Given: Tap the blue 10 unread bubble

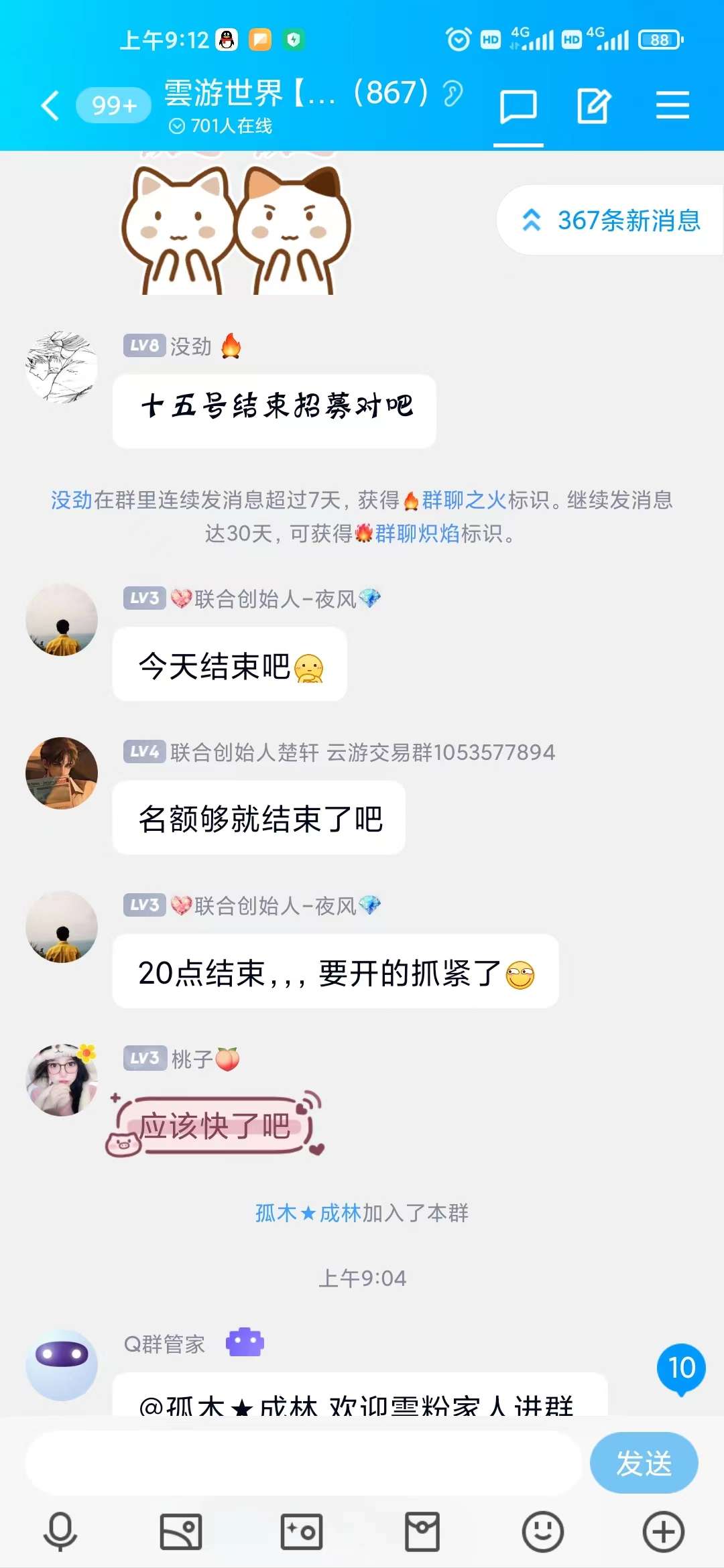Looking at the screenshot, I should click(x=682, y=1369).
